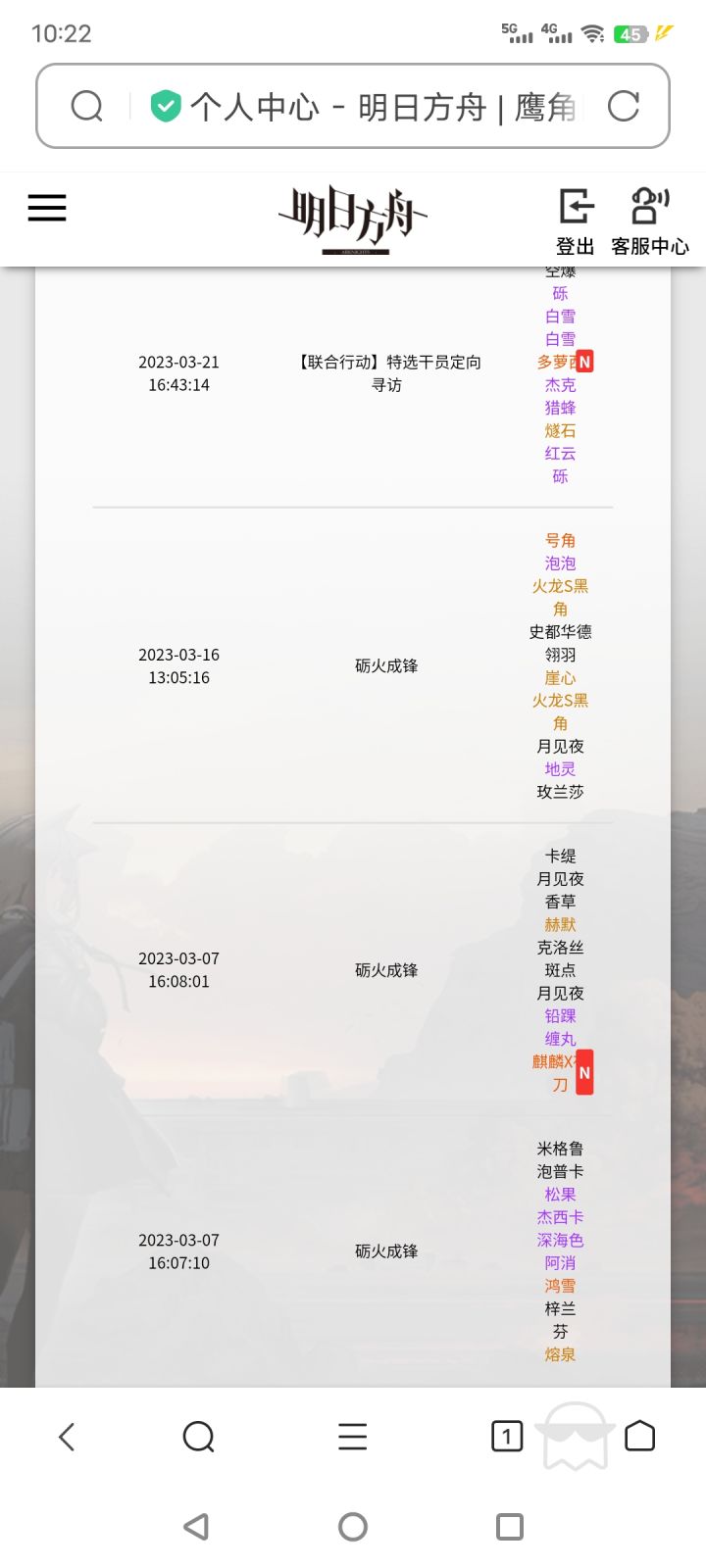The height and width of the screenshot is (1568, 706).
Task: Open the tab switcher showing 1 tab
Action: (507, 1437)
